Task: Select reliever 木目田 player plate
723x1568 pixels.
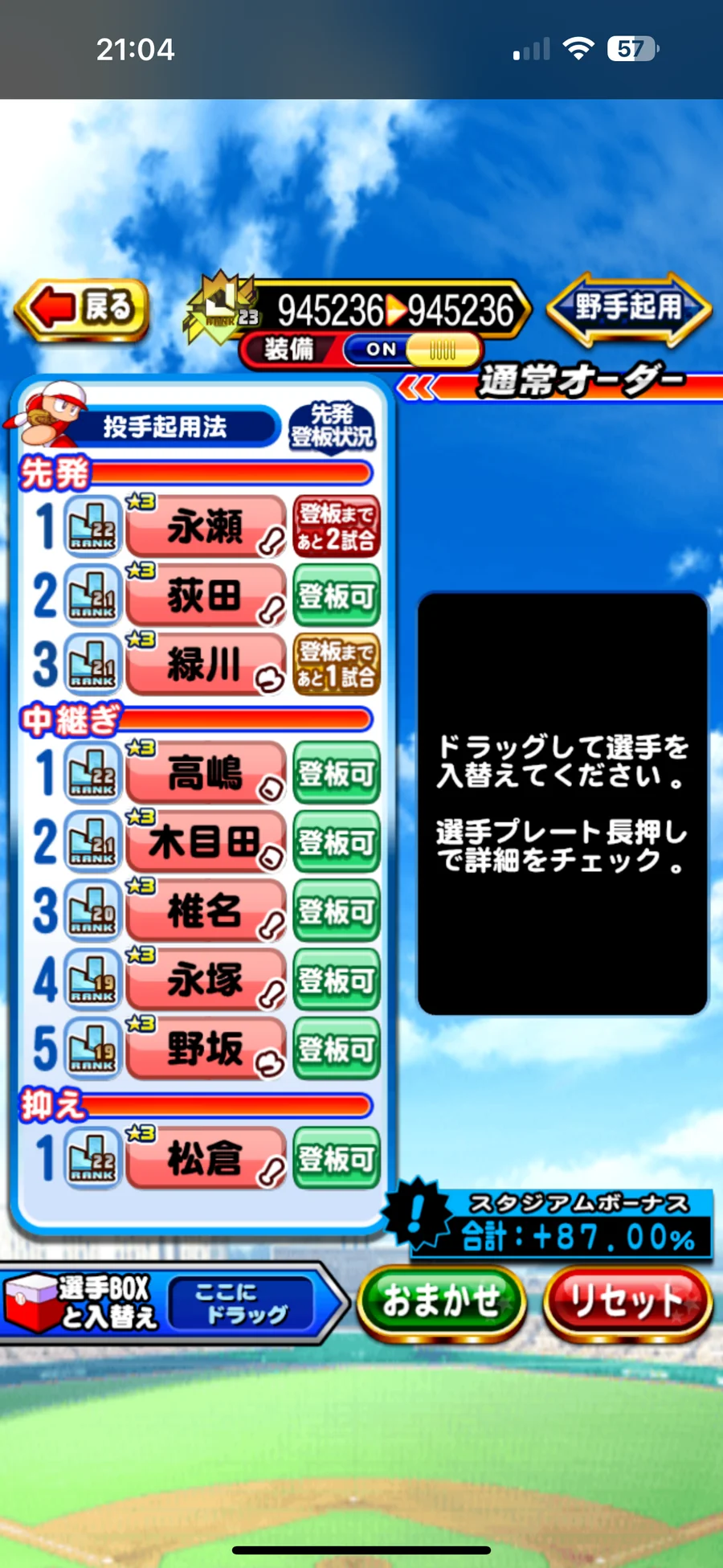Action: pyautogui.click(x=206, y=843)
